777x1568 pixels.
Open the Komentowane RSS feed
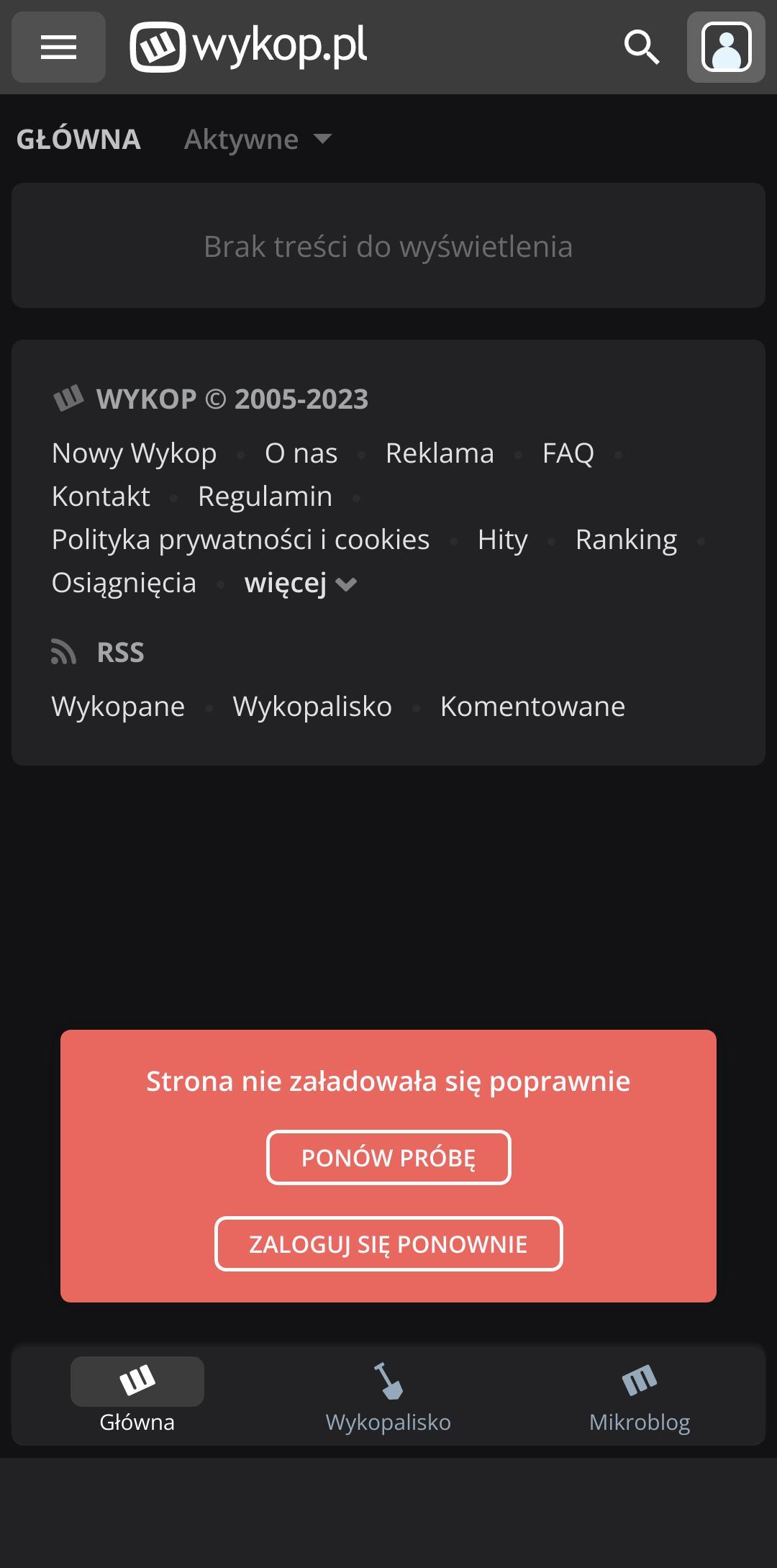click(532, 706)
